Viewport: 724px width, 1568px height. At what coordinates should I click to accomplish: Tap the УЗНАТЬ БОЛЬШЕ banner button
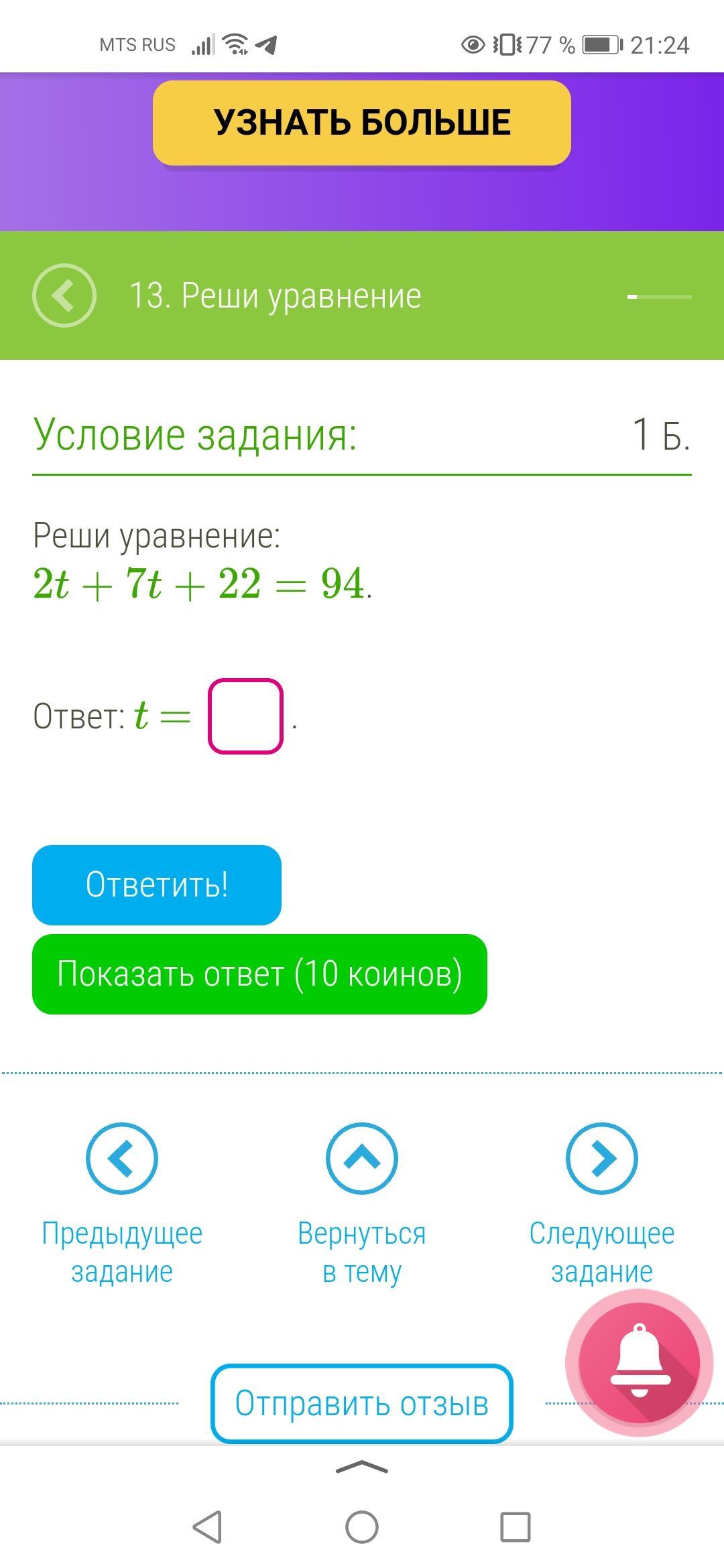point(362,123)
